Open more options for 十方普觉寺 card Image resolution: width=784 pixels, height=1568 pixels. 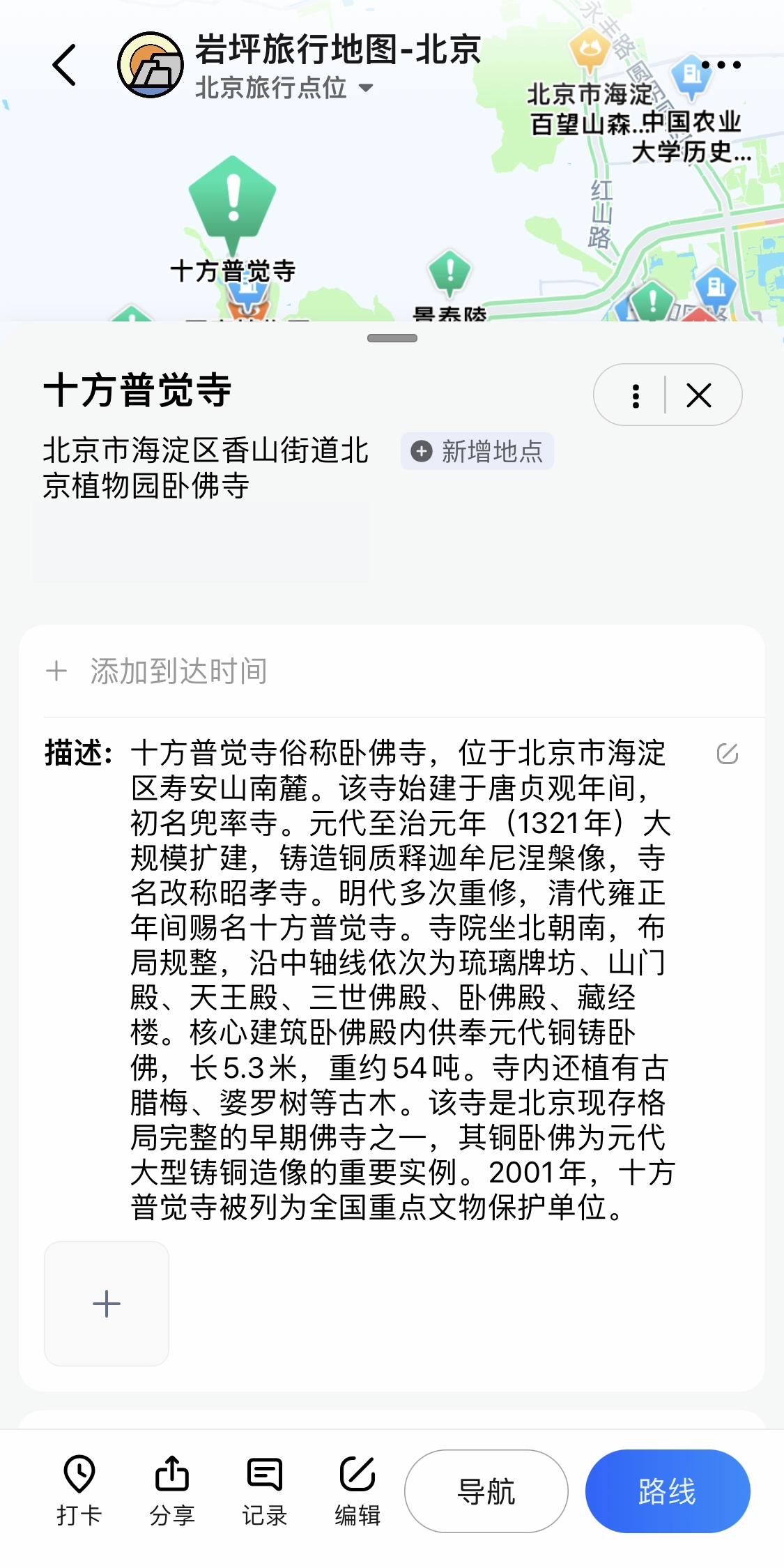click(636, 395)
